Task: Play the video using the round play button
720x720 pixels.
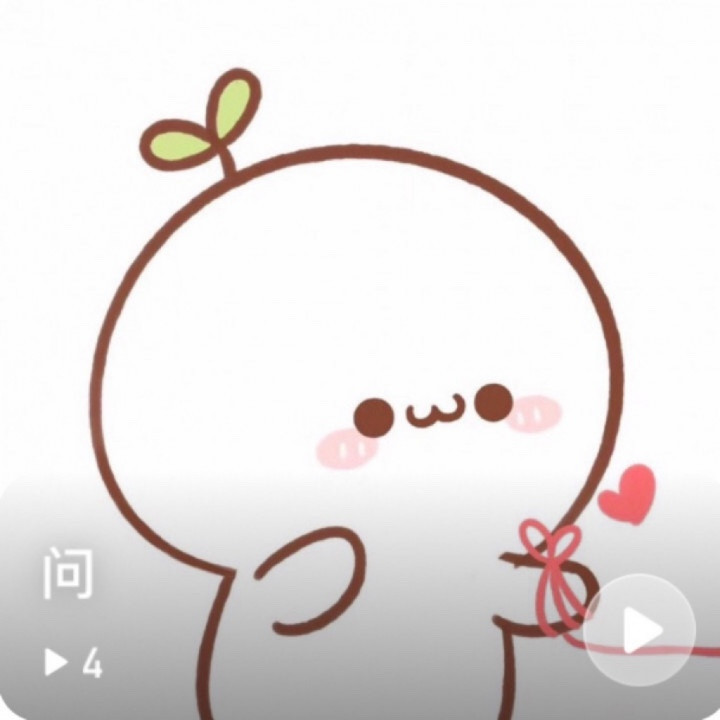Action: pos(640,629)
